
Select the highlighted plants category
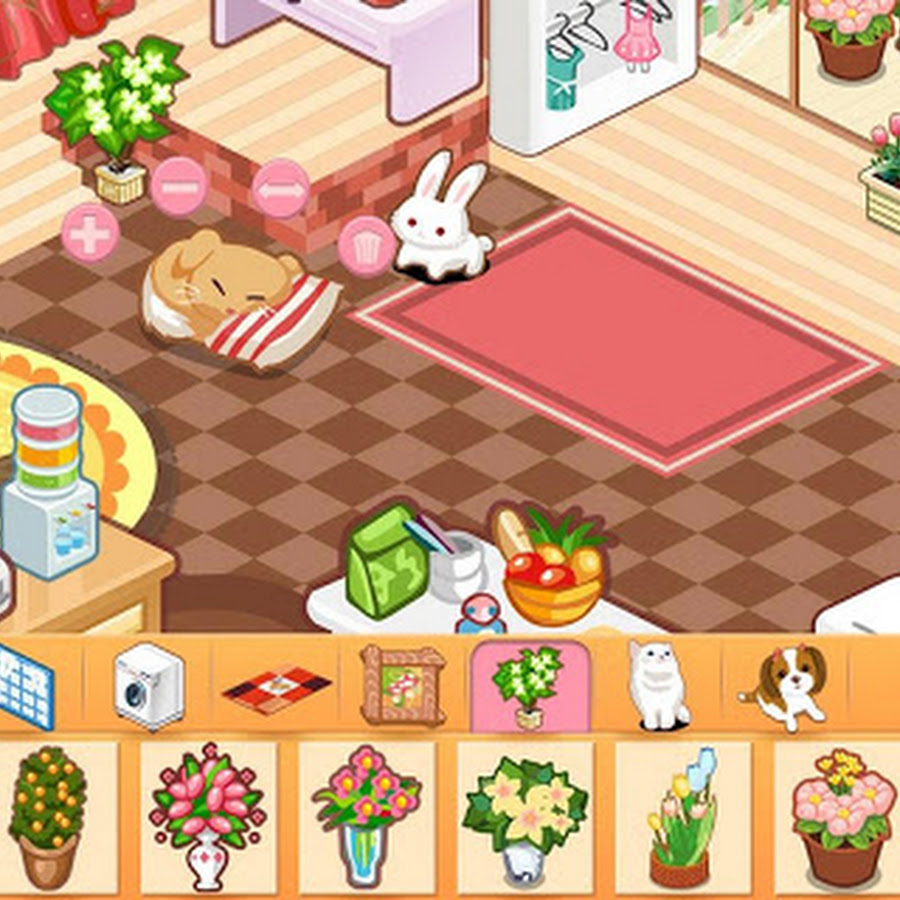pyautogui.click(x=529, y=686)
